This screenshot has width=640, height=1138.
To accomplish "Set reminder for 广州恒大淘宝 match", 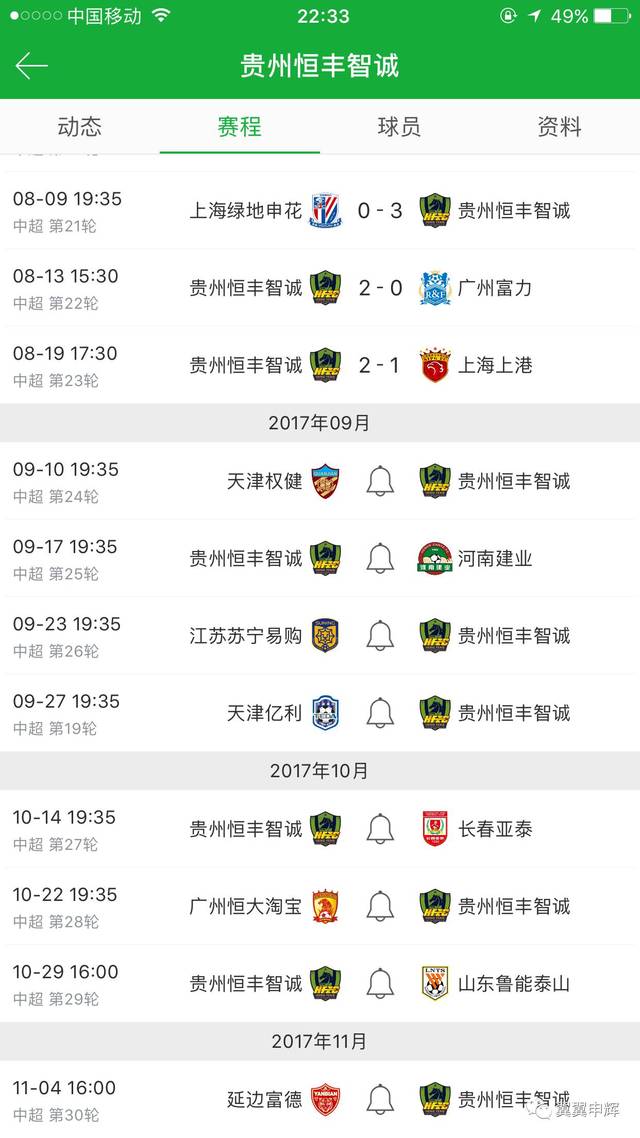I will (x=380, y=906).
